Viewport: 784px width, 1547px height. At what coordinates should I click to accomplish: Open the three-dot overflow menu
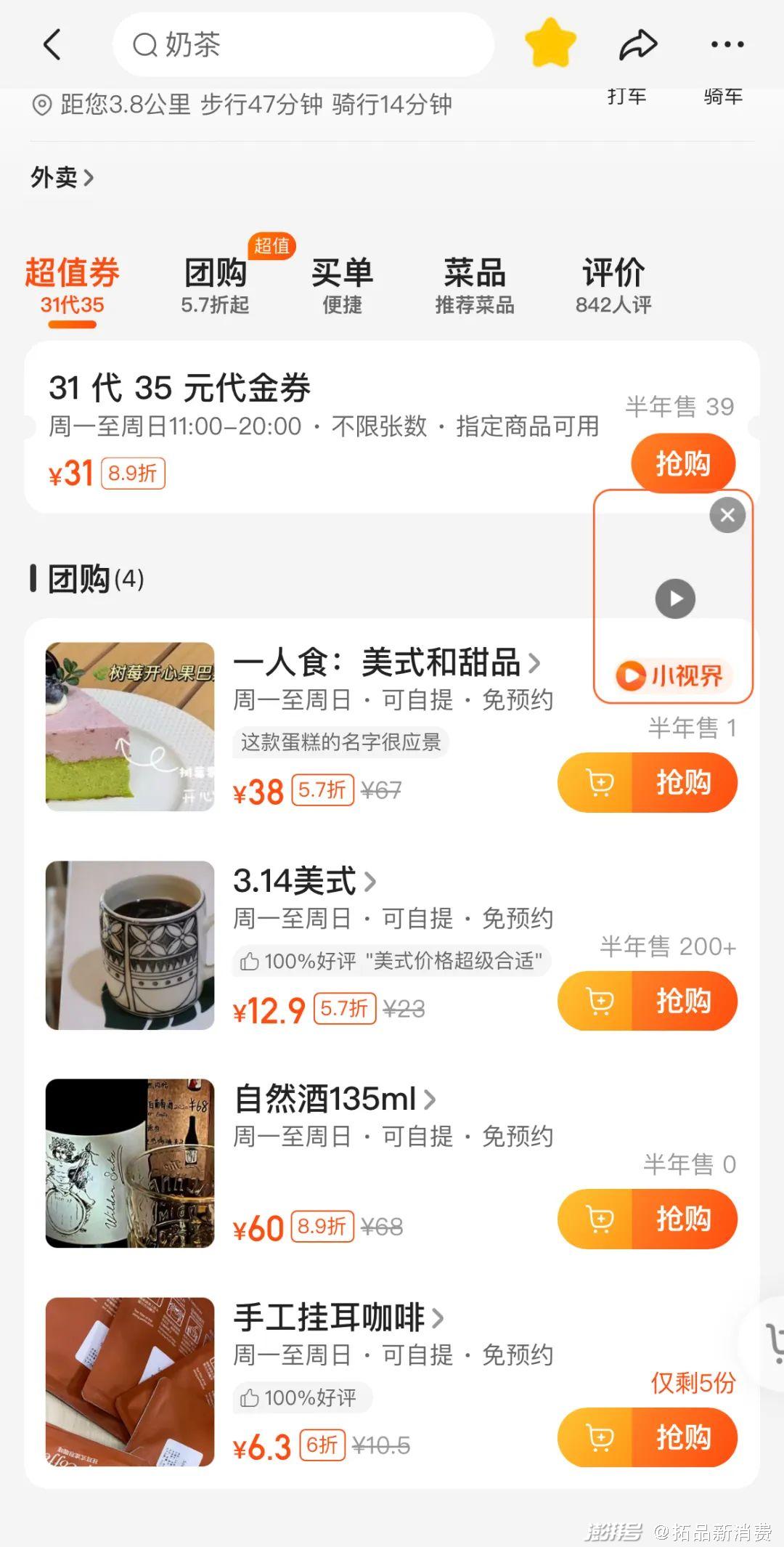[727, 45]
